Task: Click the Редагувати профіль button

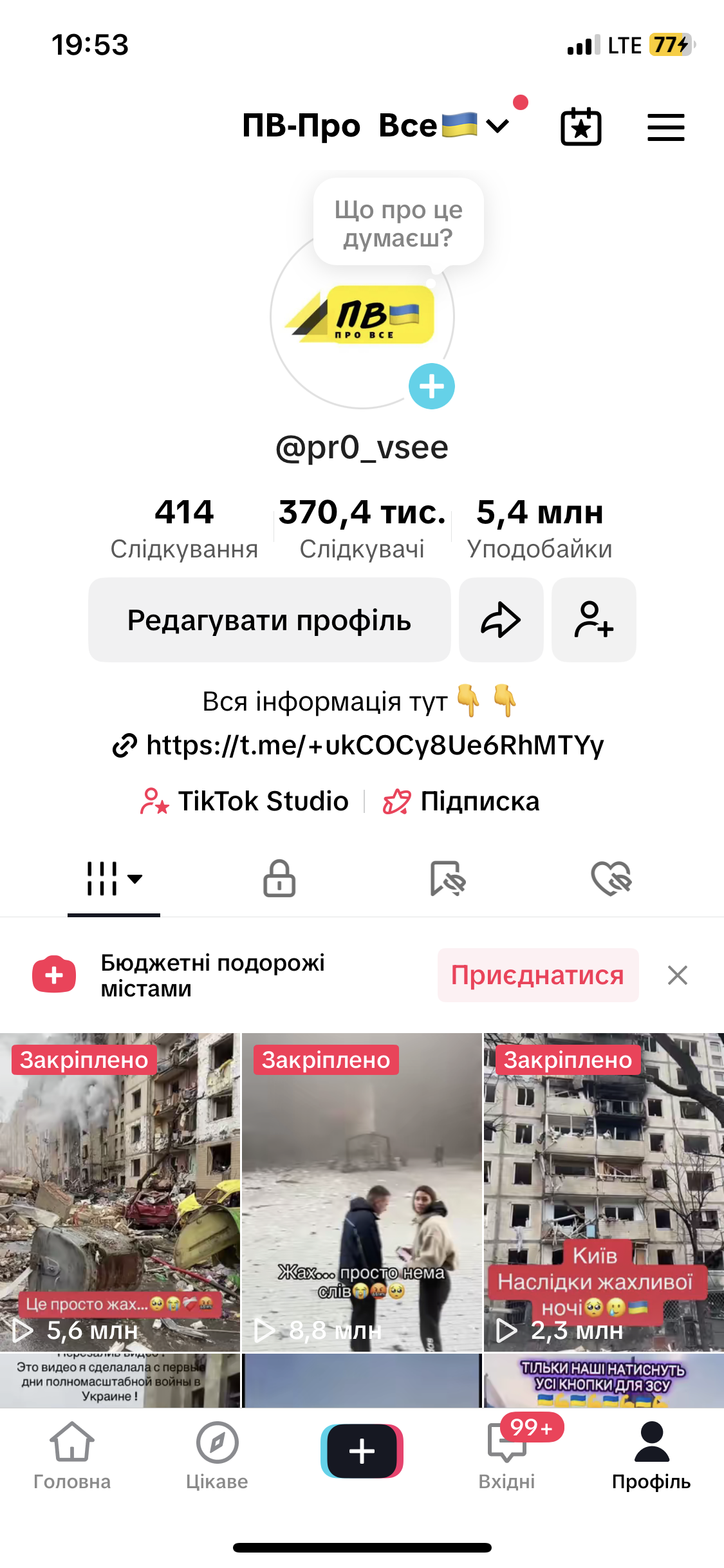Action: pos(269,620)
